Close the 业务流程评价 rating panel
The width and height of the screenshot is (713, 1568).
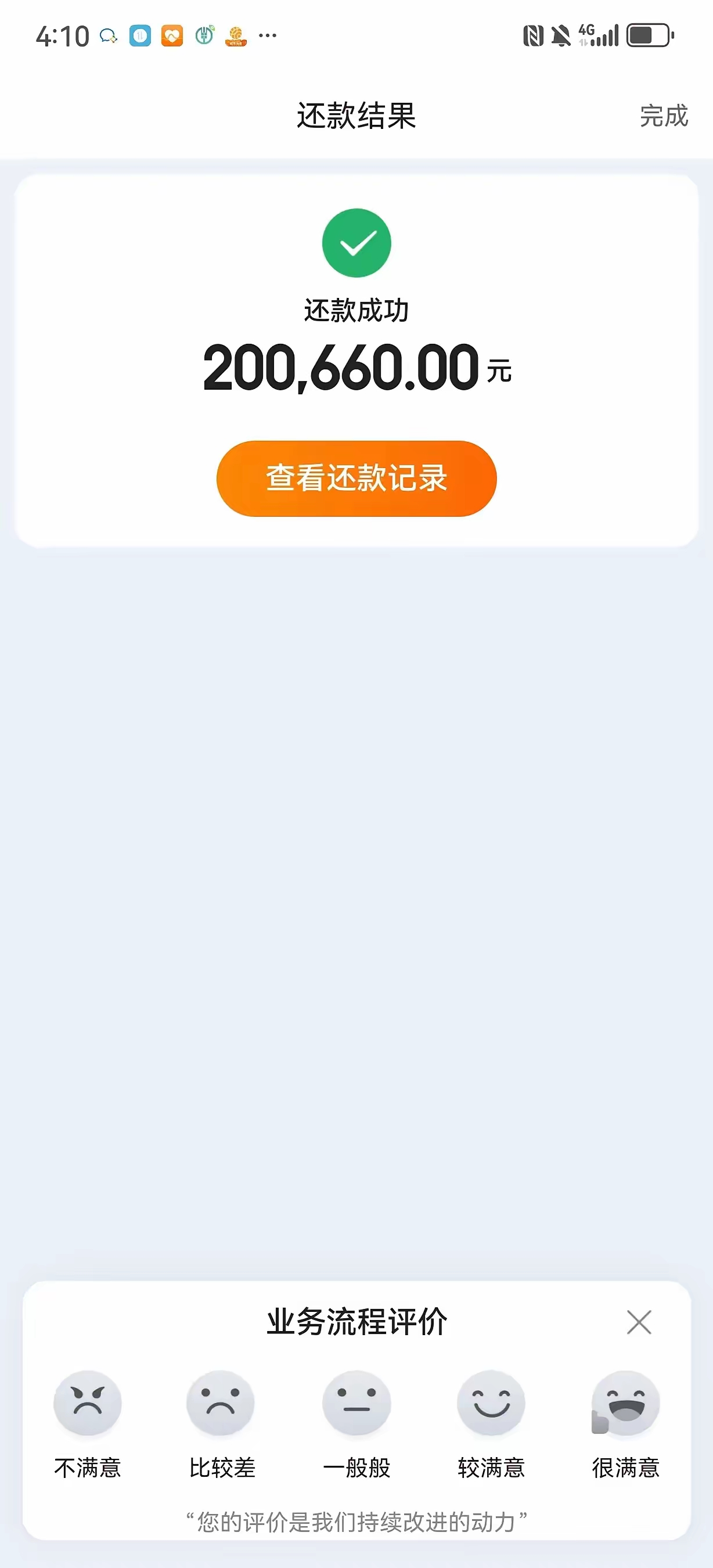(x=639, y=1322)
